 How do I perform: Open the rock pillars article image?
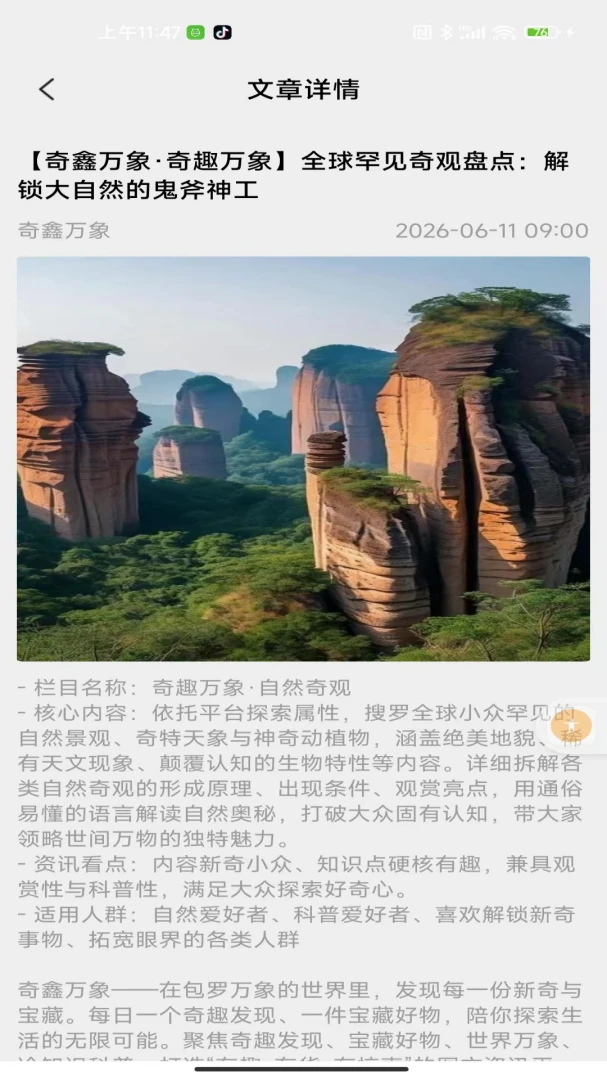pyautogui.click(x=303, y=459)
